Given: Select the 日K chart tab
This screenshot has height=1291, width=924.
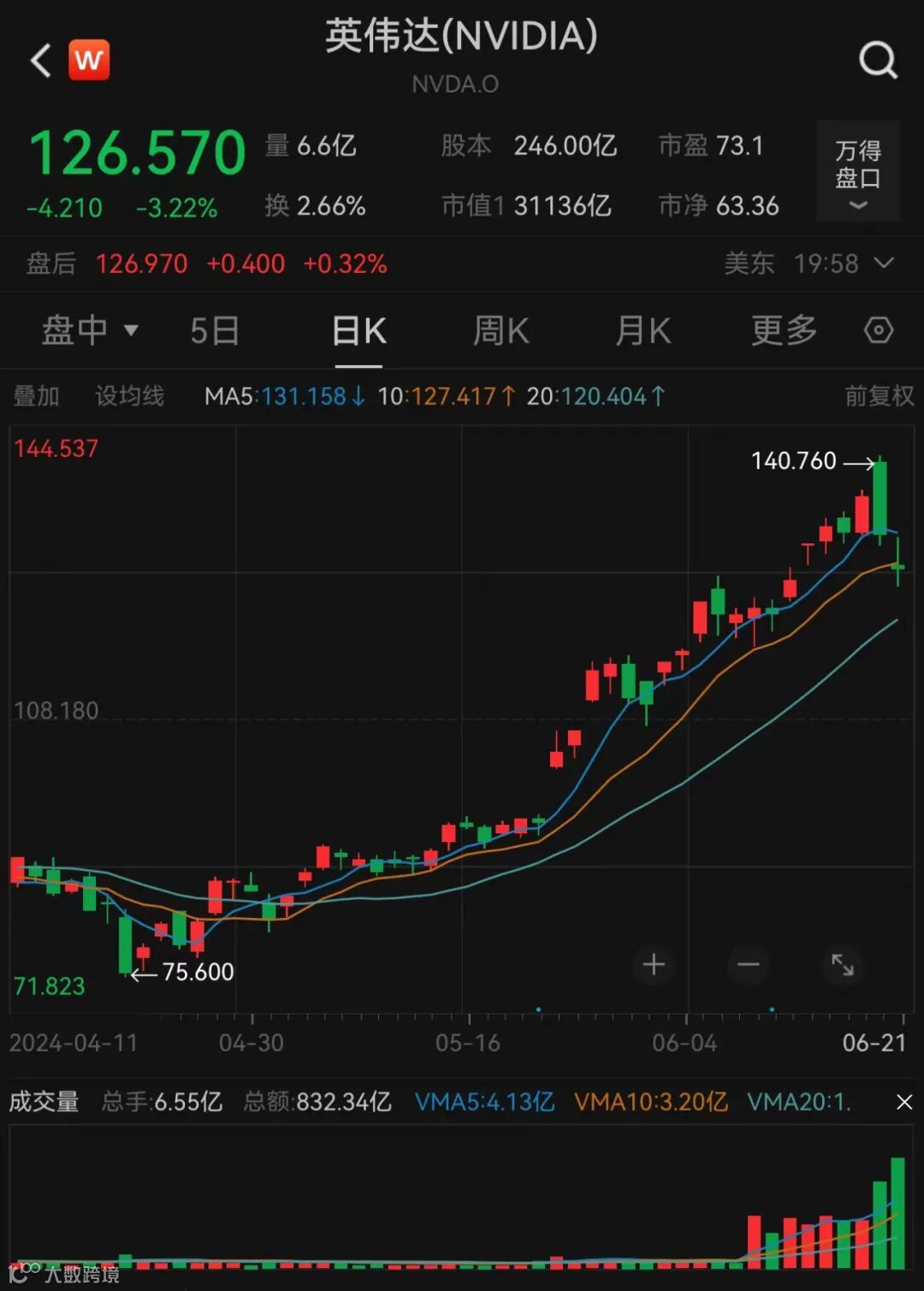Looking at the screenshot, I should click(x=358, y=330).
